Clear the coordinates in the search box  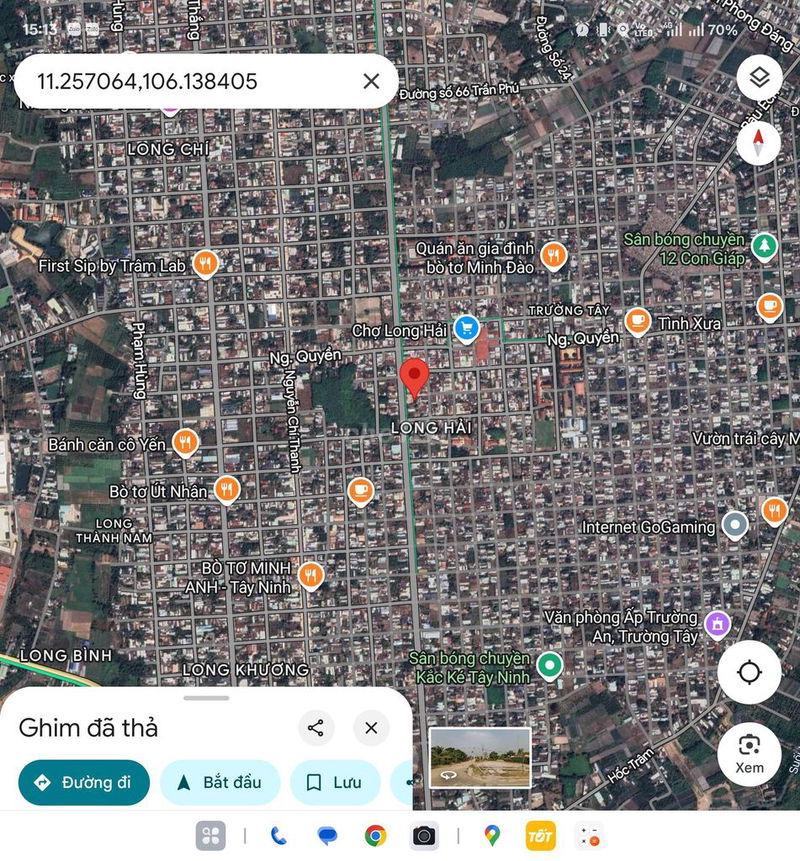[x=371, y=81]
